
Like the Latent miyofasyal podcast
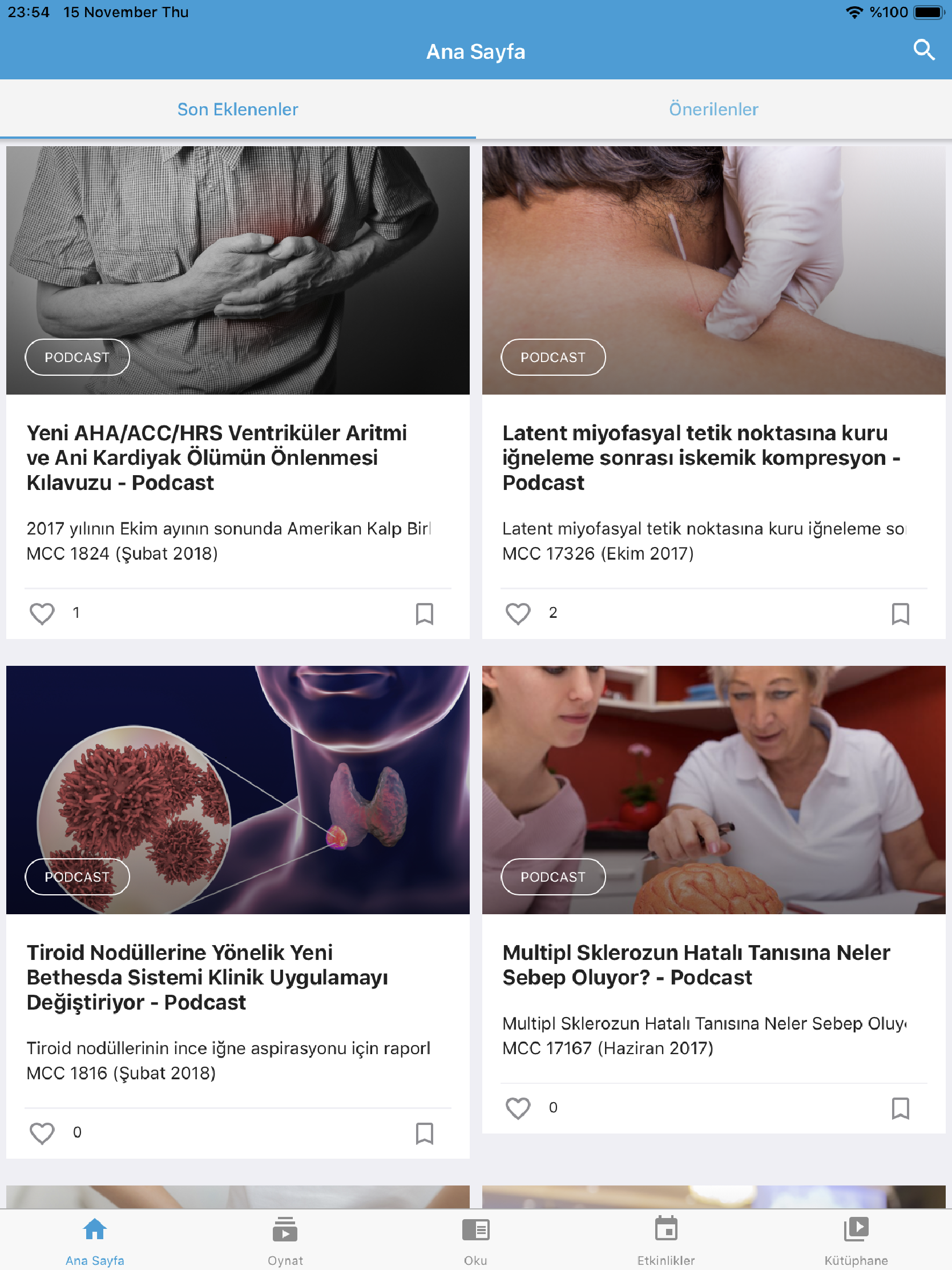[518, 613]
